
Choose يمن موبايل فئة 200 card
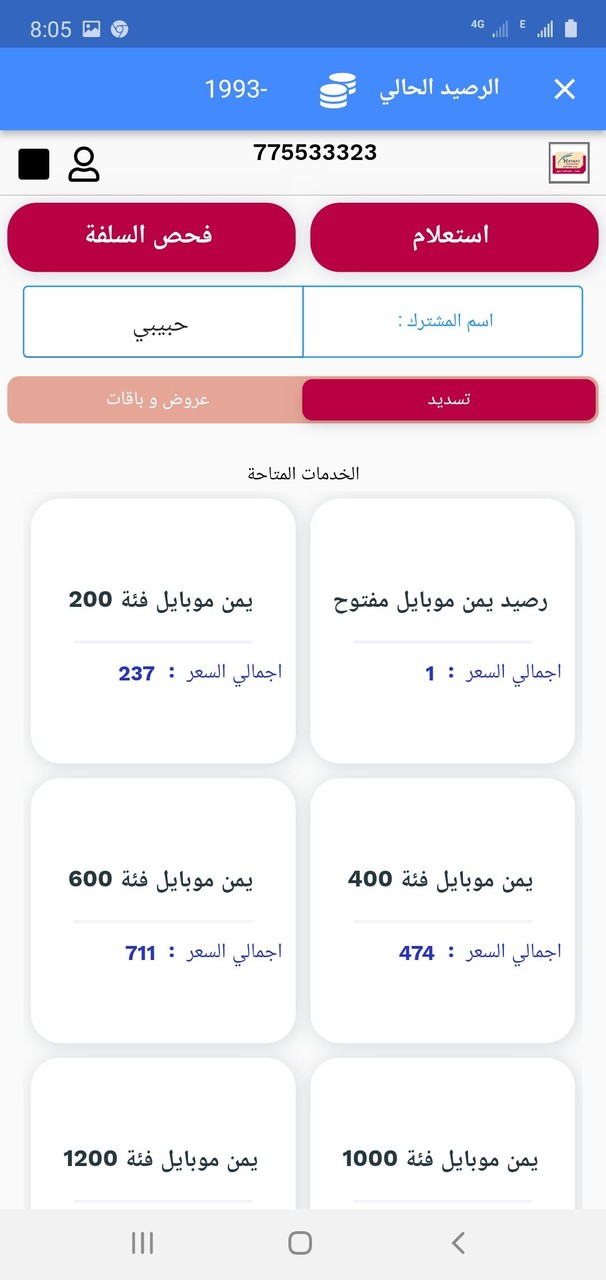(x=163, y=630)
